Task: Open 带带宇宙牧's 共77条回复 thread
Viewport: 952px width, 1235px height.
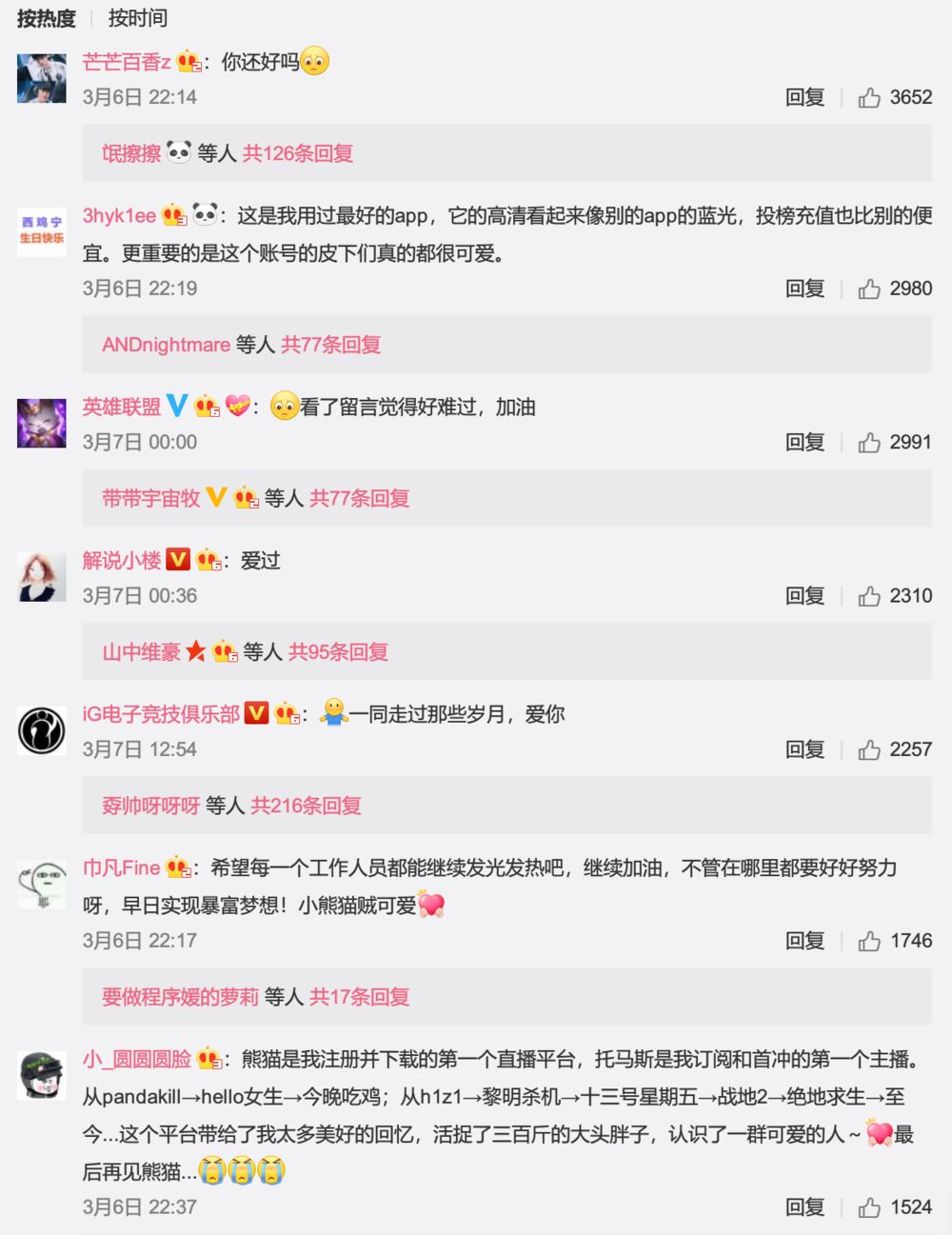Action: point(359,498)
